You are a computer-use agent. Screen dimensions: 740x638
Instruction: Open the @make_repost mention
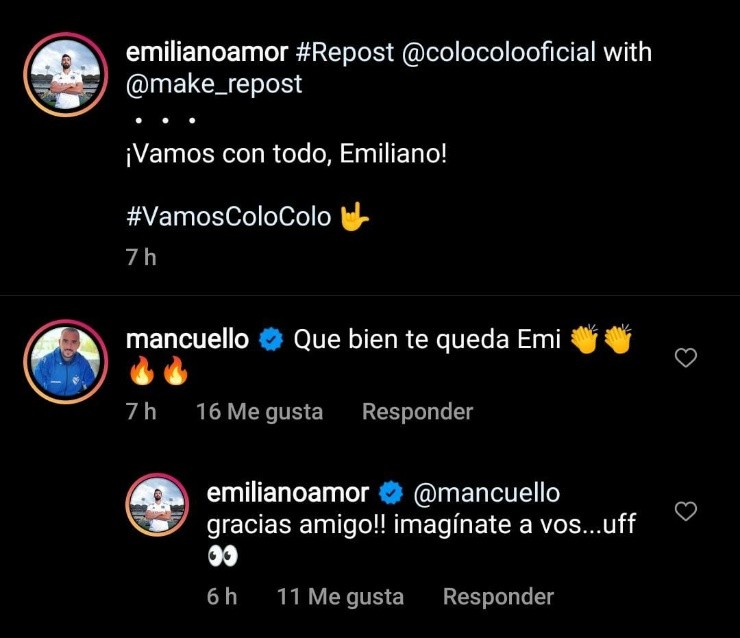tap(214, 84)
